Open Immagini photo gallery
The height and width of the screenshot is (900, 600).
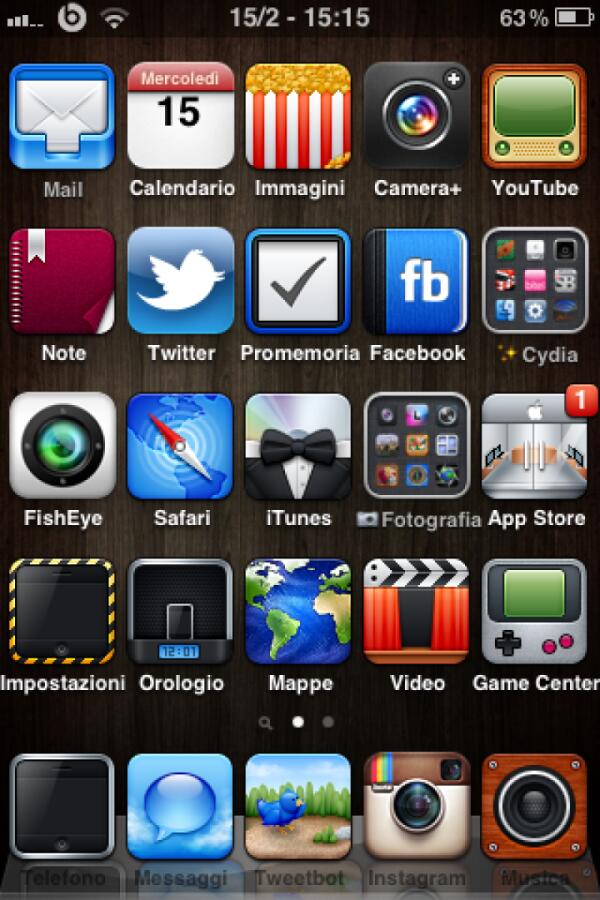click(298, 116)
